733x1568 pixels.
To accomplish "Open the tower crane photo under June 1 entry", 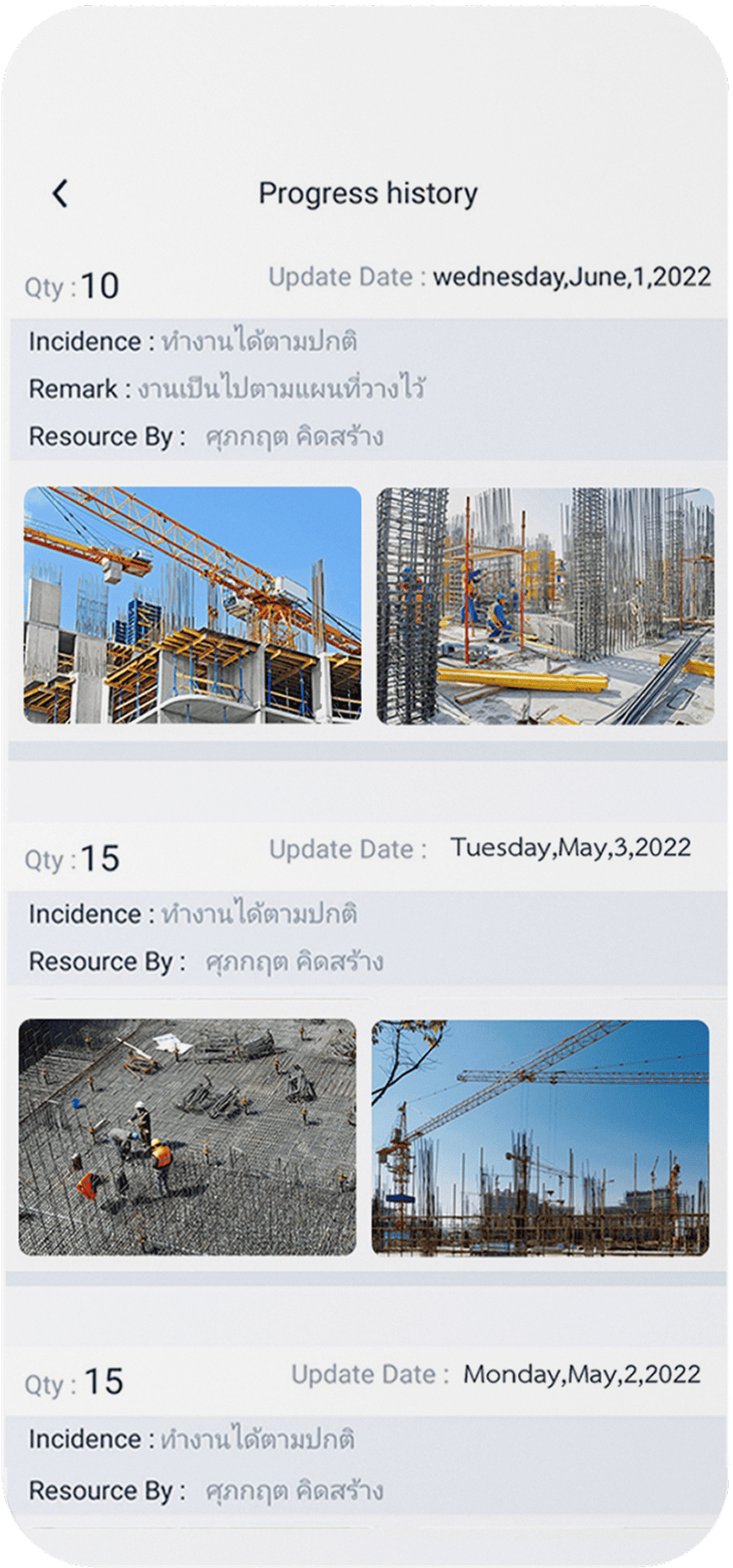I will click(x=192, y=605).
